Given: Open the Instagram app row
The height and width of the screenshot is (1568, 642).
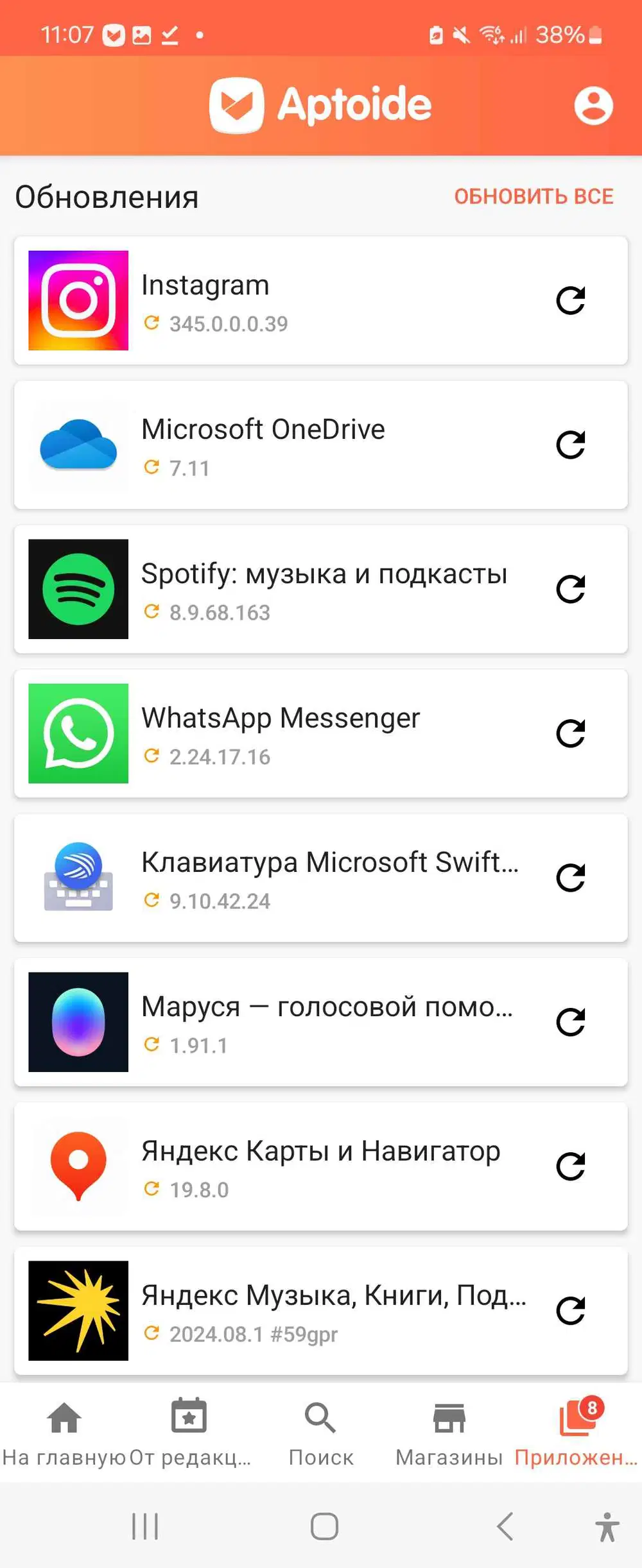Looking at the screenshot, I should pyautogui.click(x=289, y=300).
